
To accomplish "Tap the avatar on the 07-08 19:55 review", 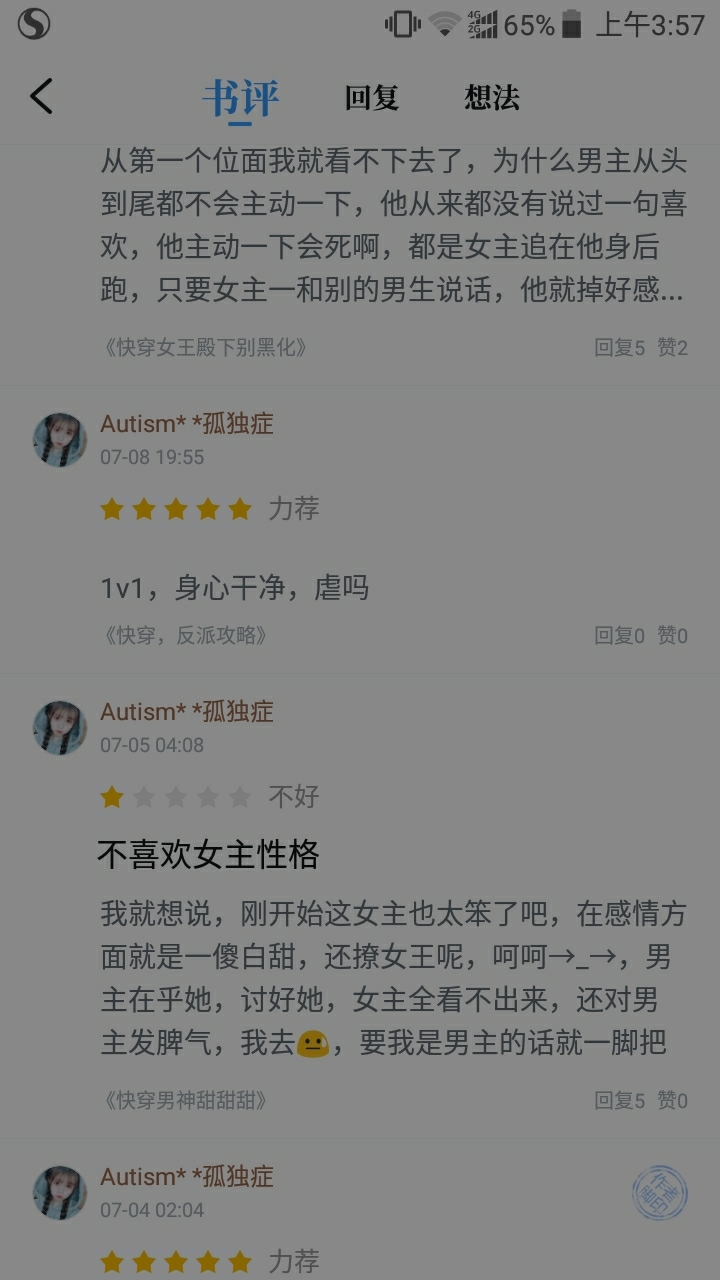I will click(60, 440).
